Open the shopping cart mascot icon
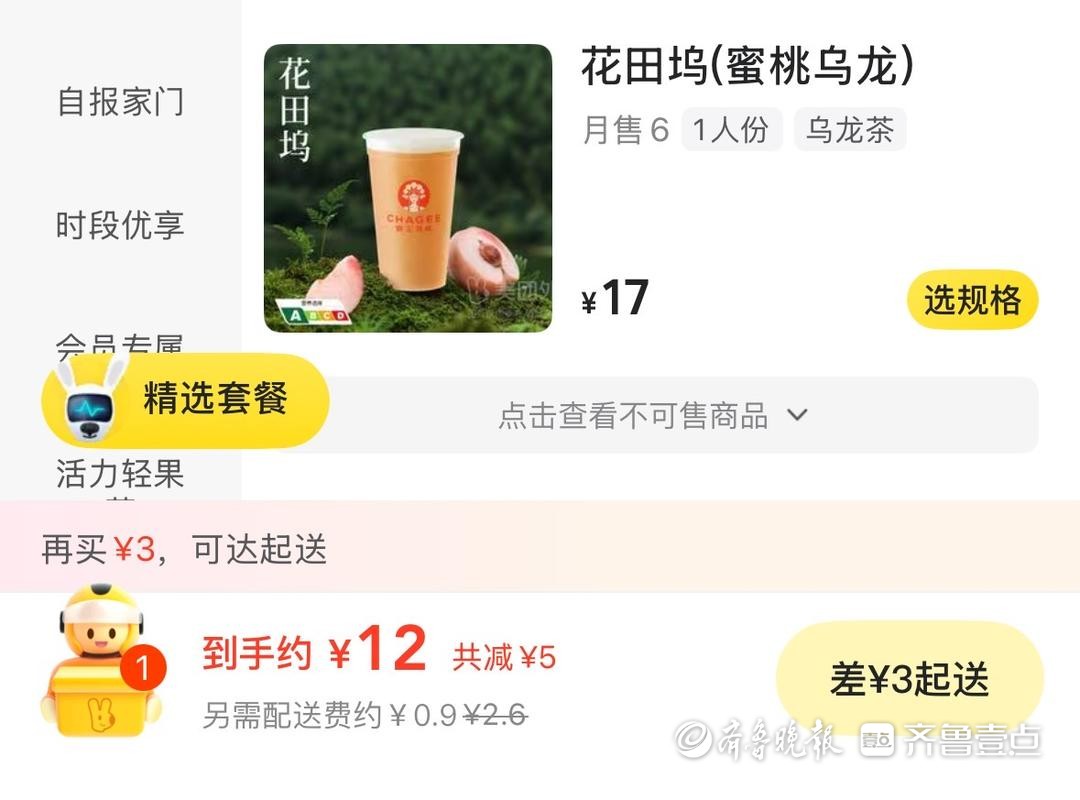Viewport: 1080px width, 800px height. pos(102,660)
